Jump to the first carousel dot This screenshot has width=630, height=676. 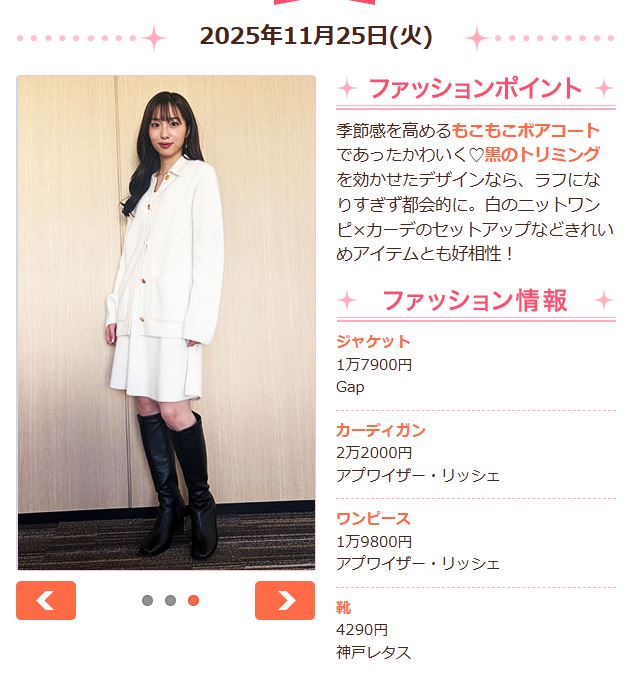(x=147, y=600)
